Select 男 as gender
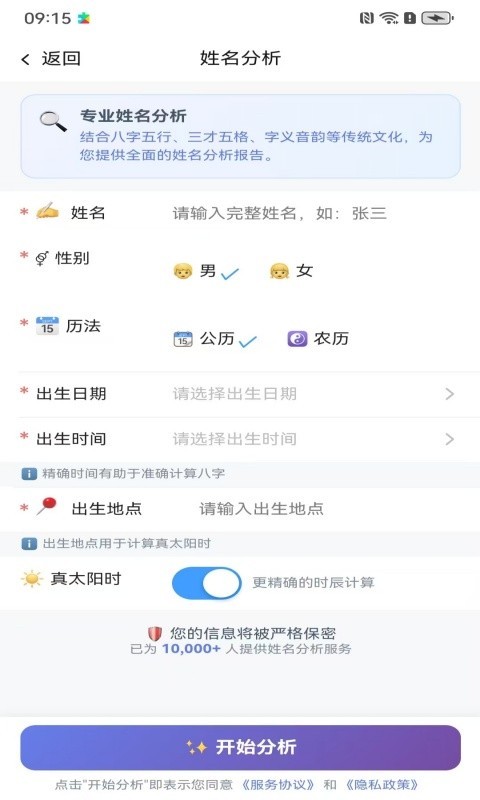This screenshot has height=800, width=480. click(206, 271)
